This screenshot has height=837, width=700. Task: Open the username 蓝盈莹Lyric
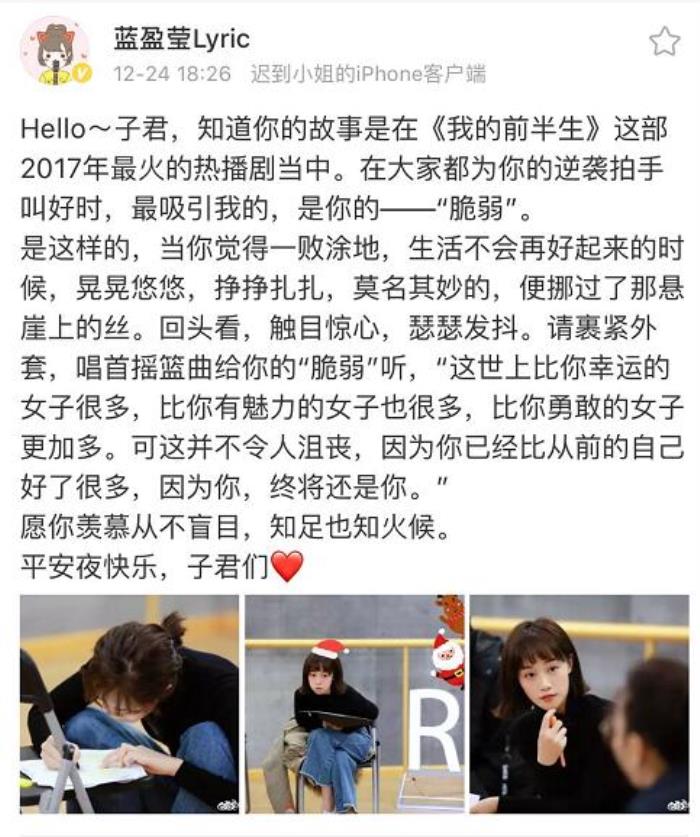[x=182, y=39]
